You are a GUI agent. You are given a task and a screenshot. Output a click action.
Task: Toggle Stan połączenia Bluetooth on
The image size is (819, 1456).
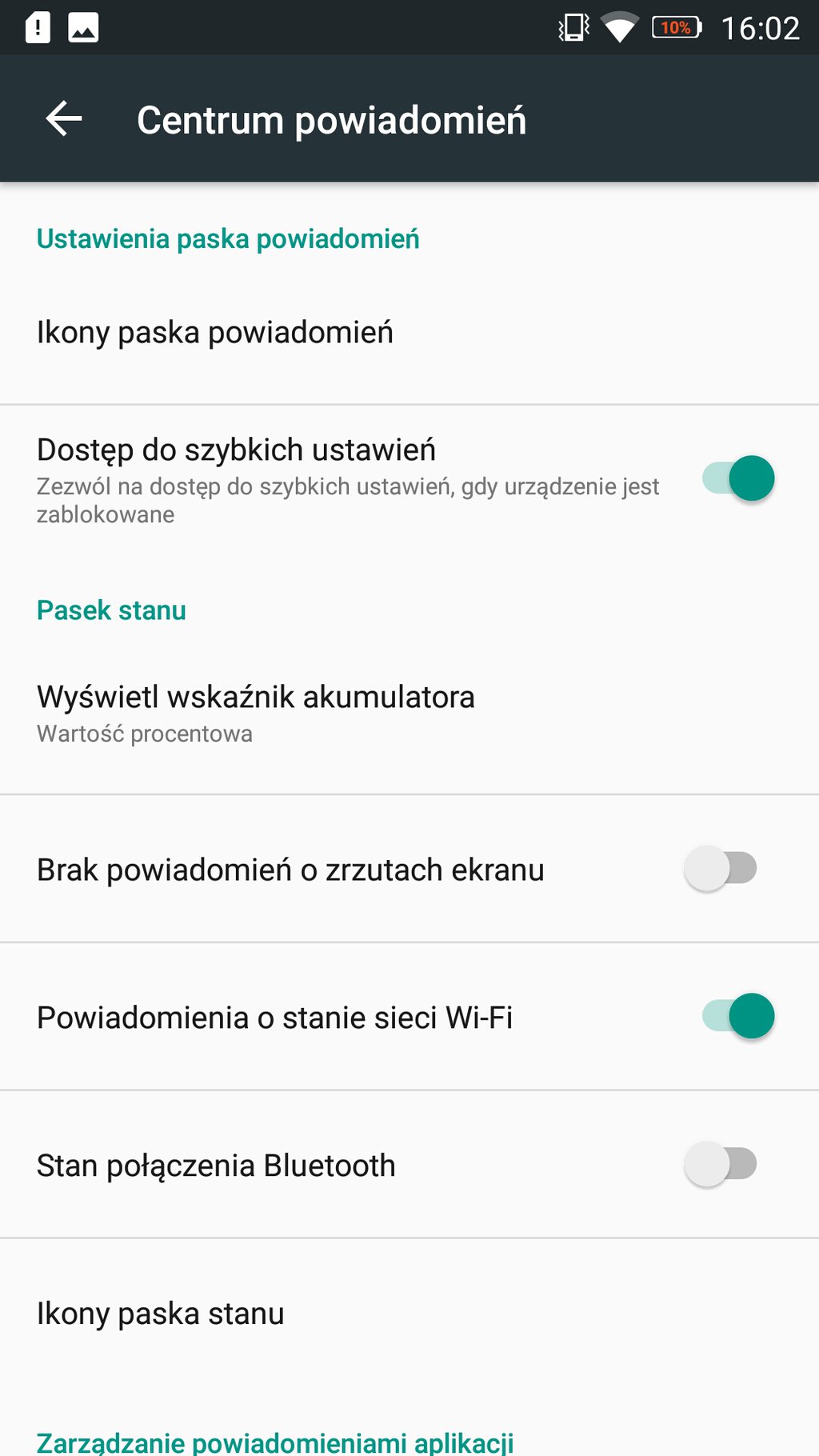(721, 1164)
